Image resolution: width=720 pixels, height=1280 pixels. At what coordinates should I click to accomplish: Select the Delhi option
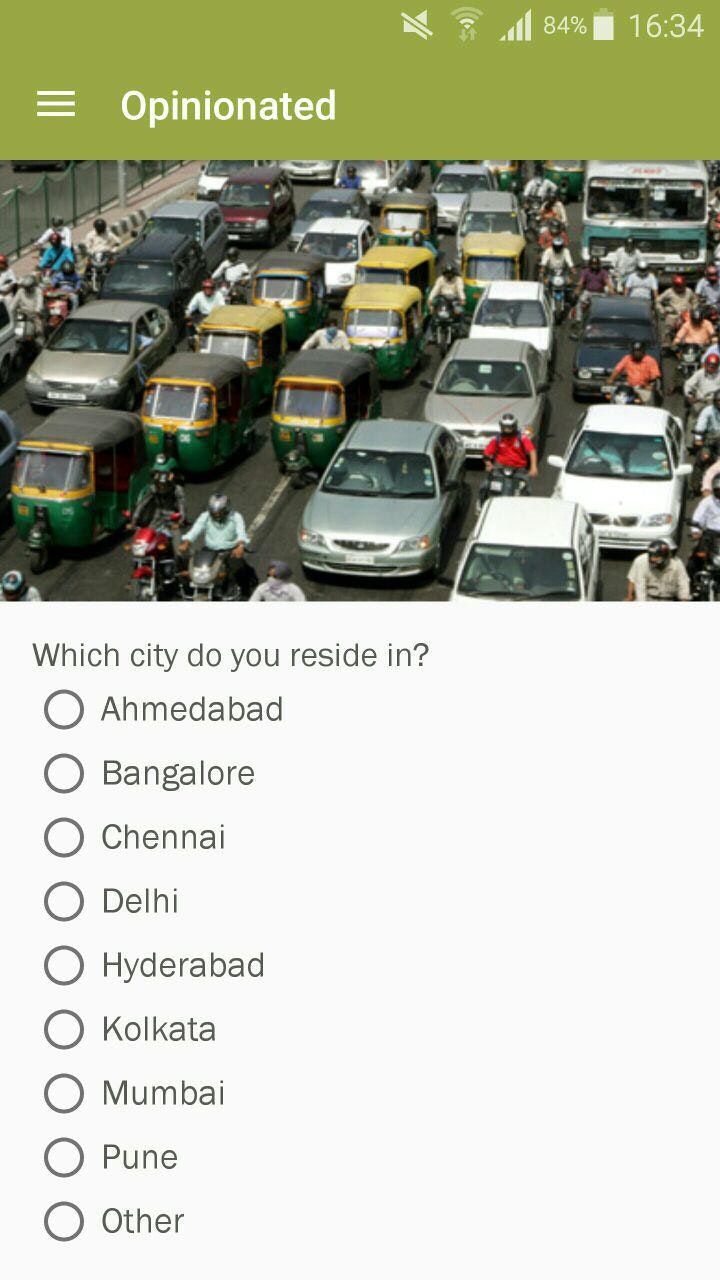pyautogui.click(x=64, y=901)
